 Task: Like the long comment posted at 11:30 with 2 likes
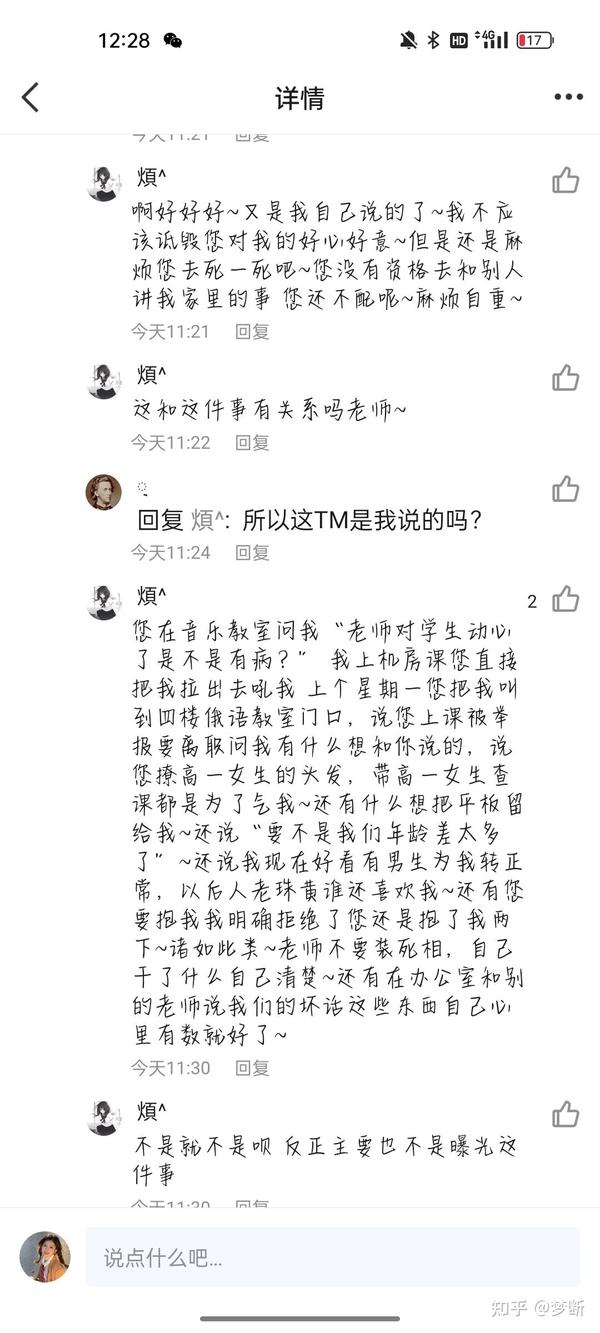566,599
